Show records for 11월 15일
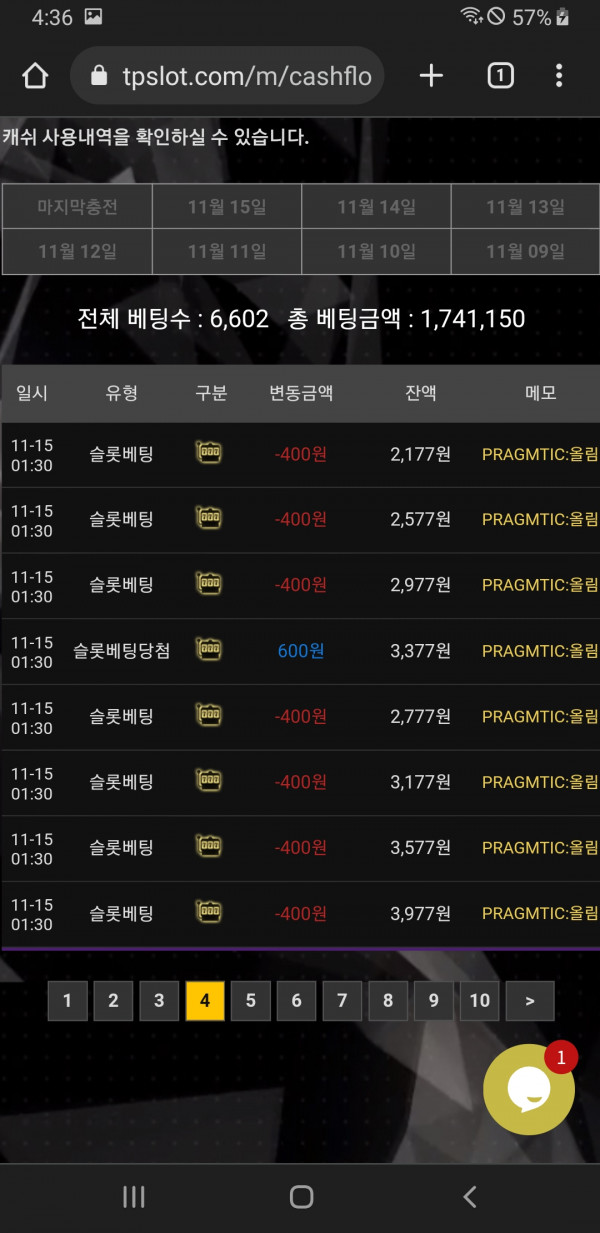600x1233 pixels. (227, 207)
